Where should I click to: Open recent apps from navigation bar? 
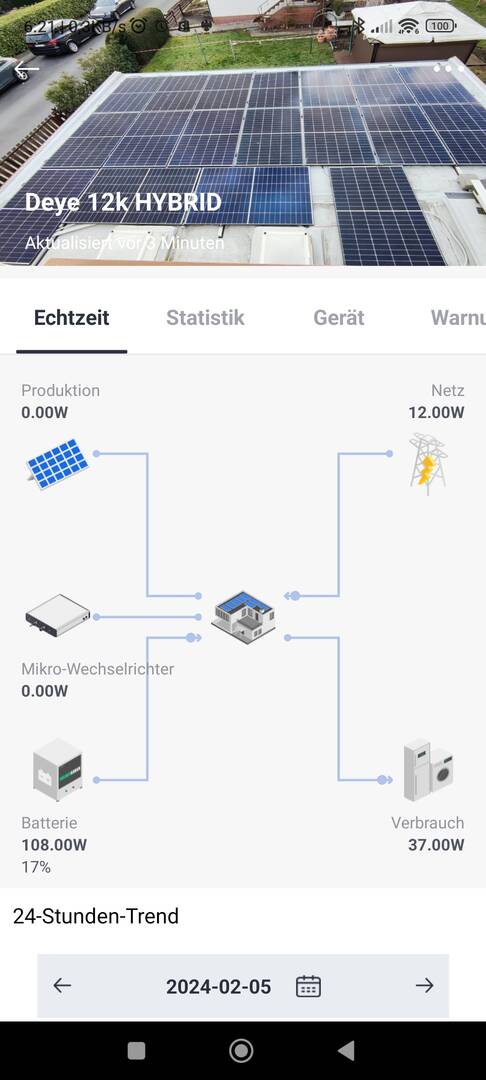tap(136, 1050)
